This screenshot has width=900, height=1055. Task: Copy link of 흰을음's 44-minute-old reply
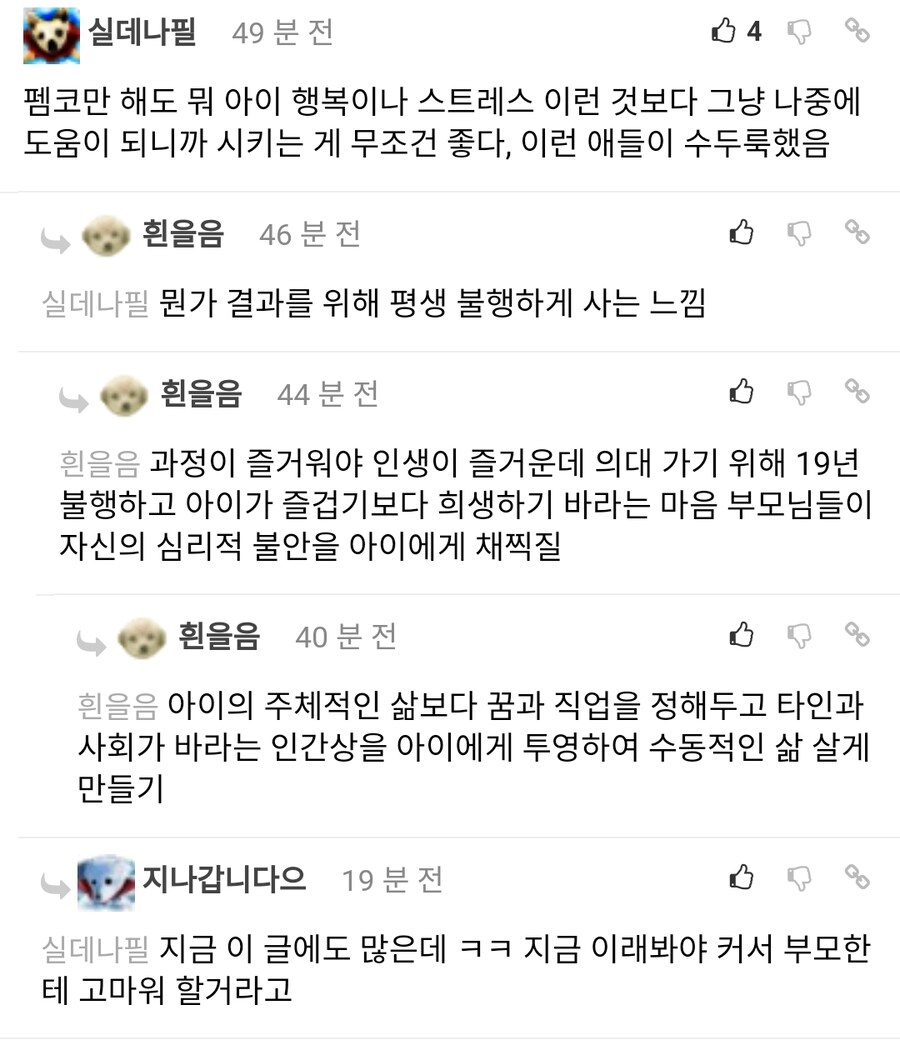[857, 391]
